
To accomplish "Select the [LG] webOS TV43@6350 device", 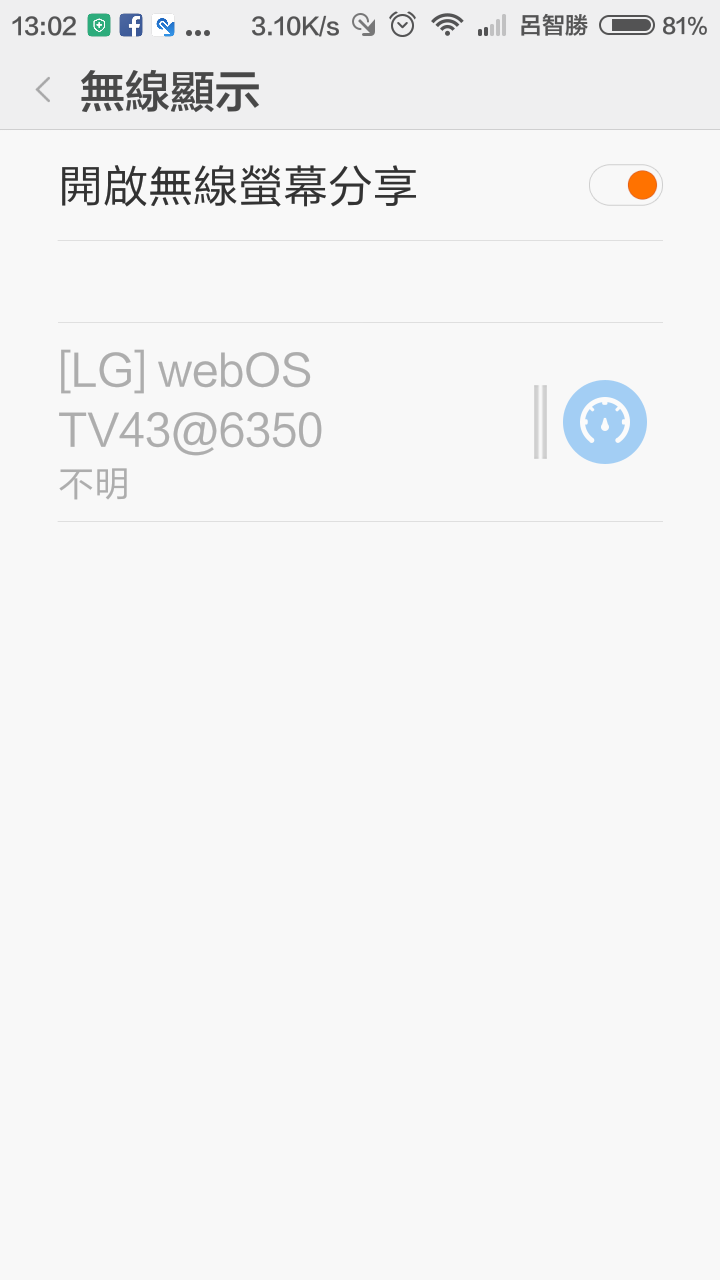I will [x=250, y=422].
